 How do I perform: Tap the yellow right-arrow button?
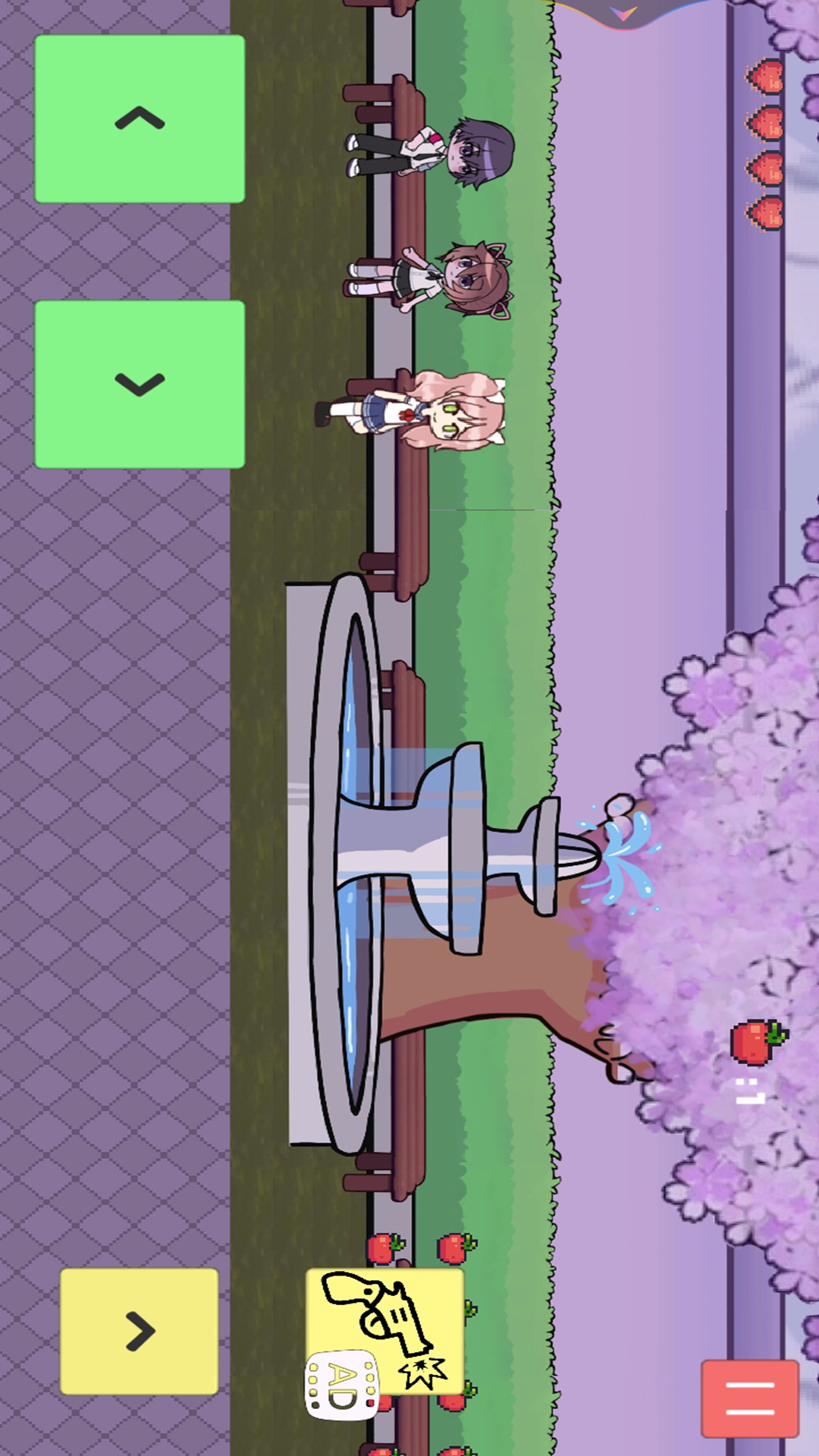pos(140,1332)
